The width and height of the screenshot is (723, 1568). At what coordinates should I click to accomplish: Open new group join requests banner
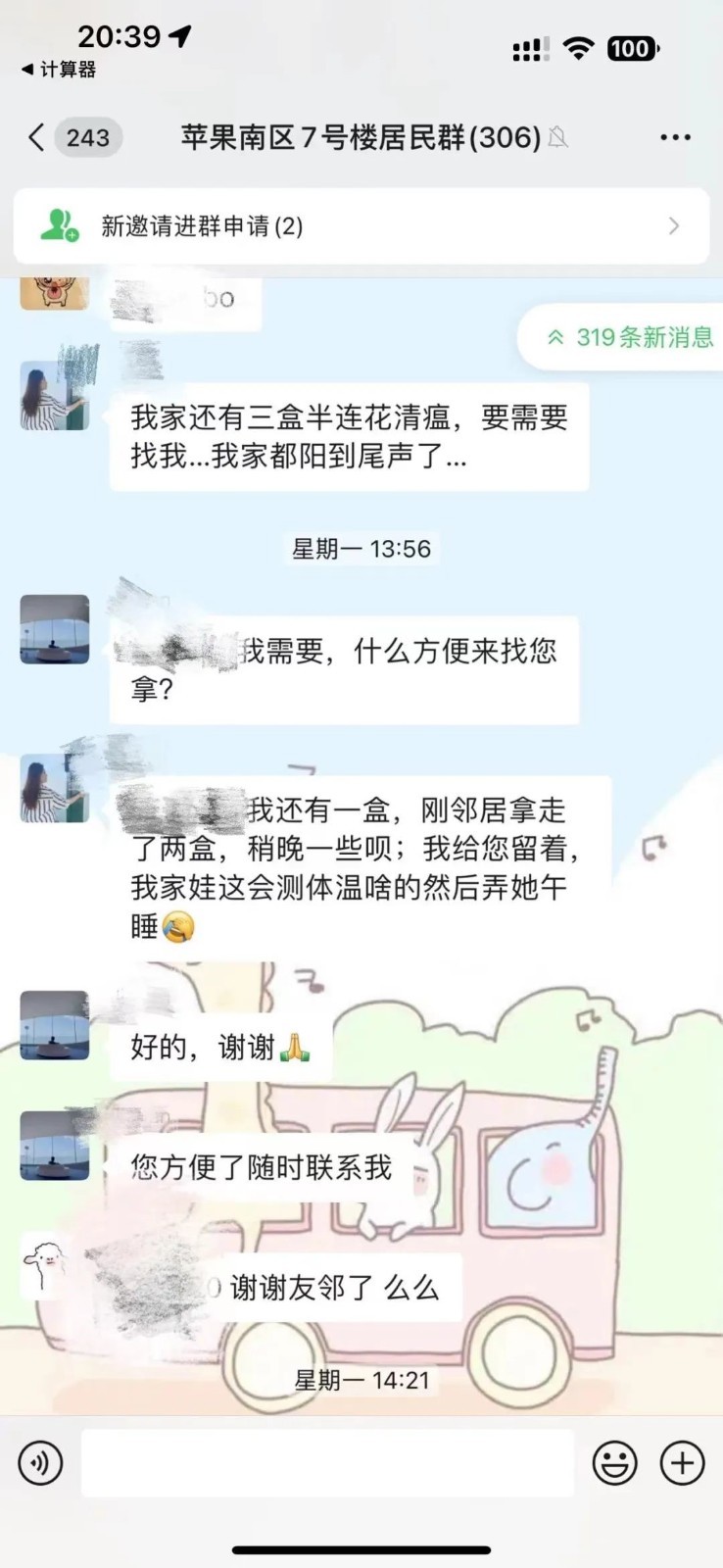pos(361,226)
